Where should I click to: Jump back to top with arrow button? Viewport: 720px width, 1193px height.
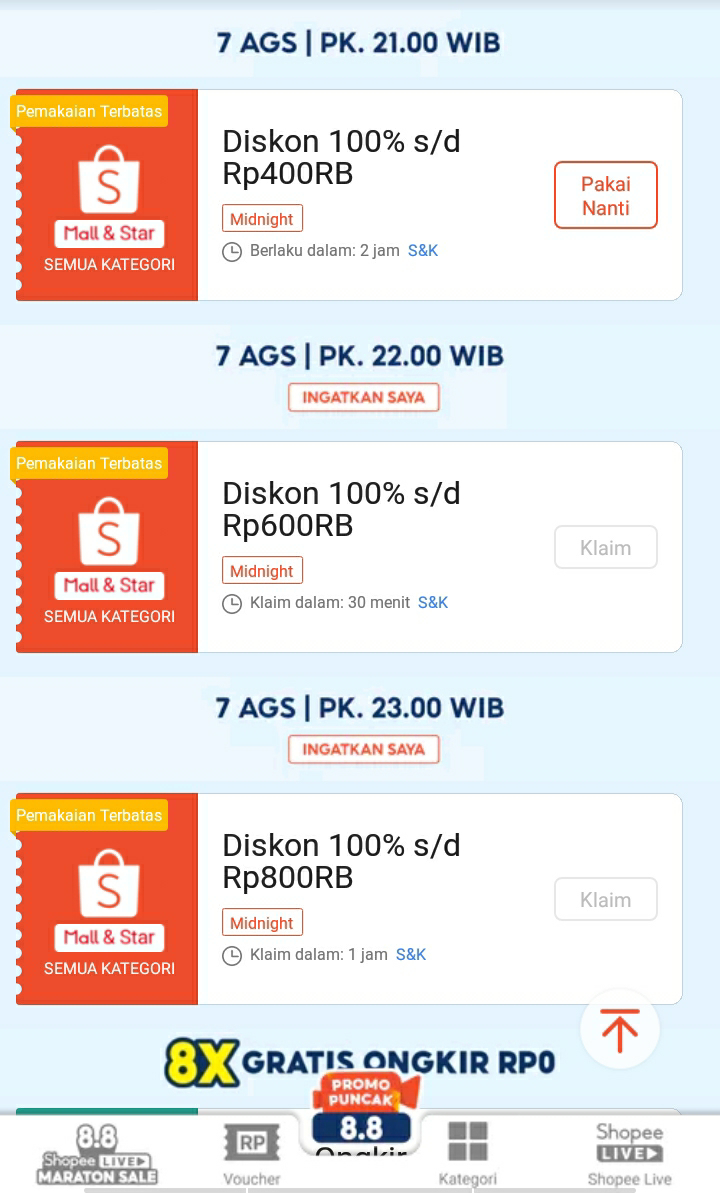620,1029
